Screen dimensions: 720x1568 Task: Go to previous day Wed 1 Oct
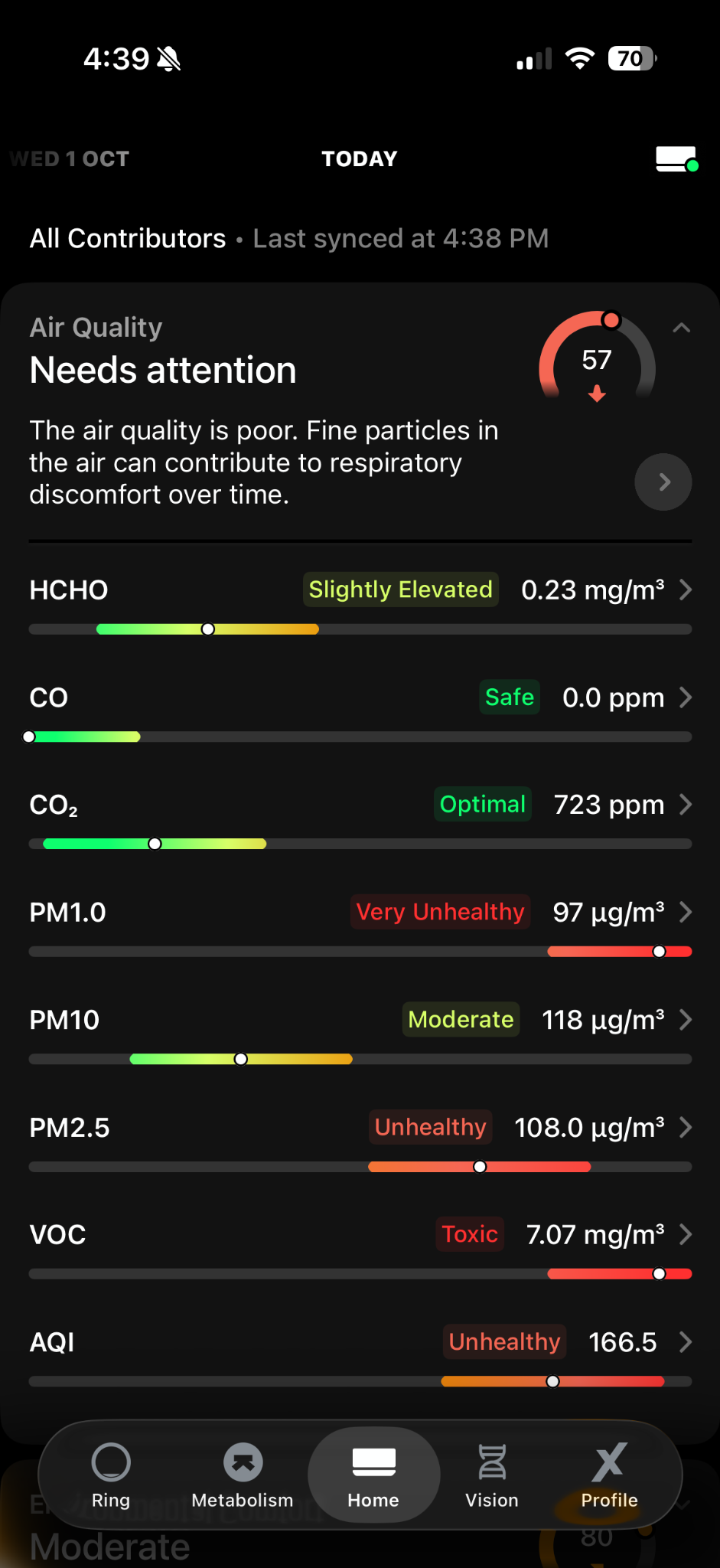tap(70, 159)
